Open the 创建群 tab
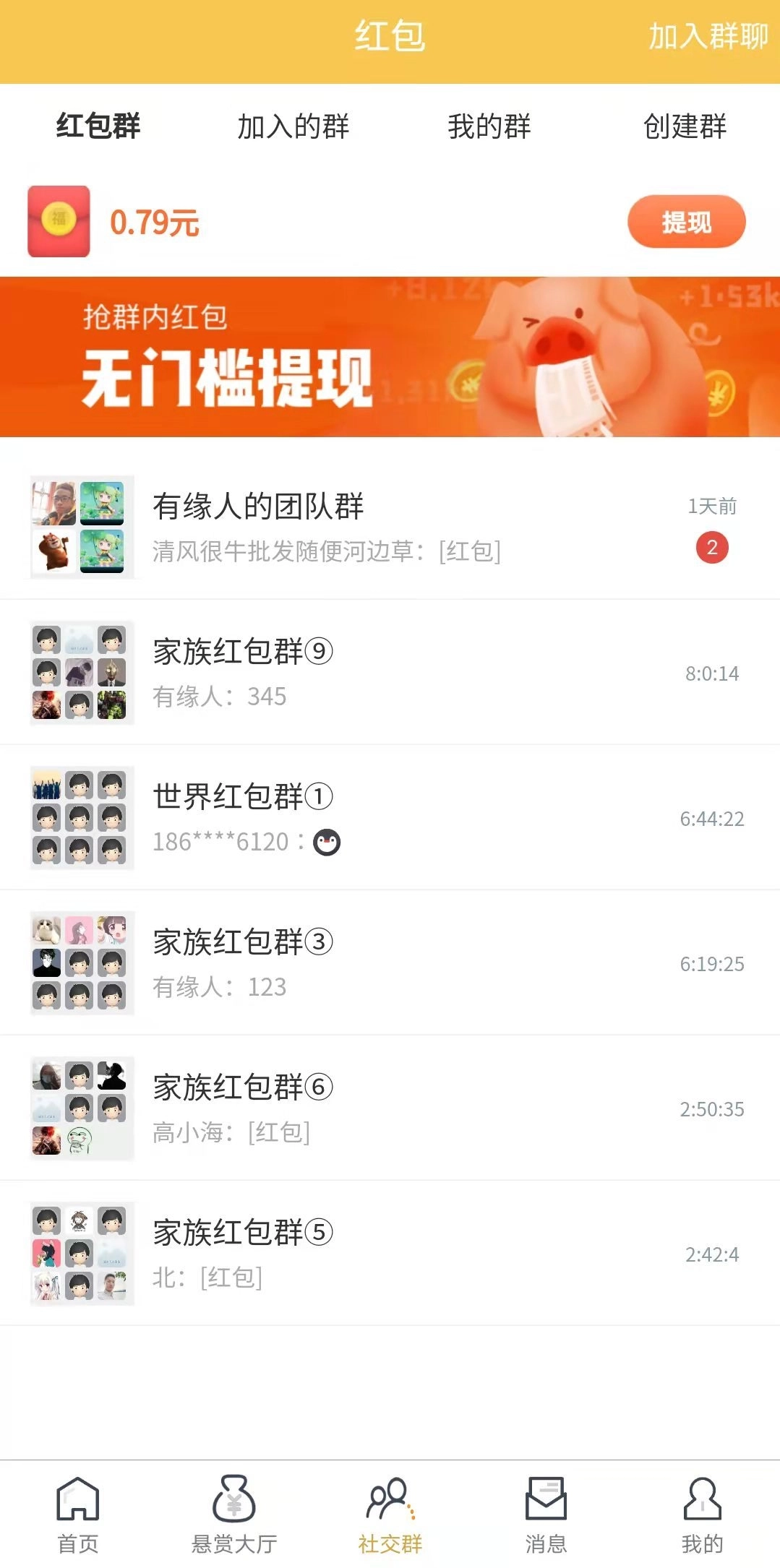This screenshot has width=780, height=1568. click(685, 126)
